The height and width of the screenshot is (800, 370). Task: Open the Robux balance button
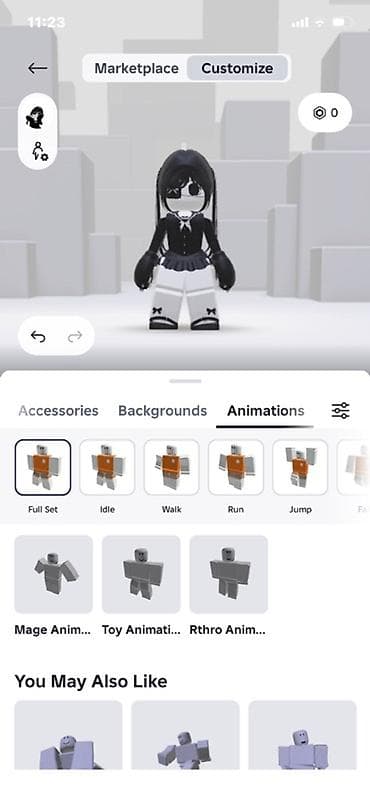click(x=325, y=113)
